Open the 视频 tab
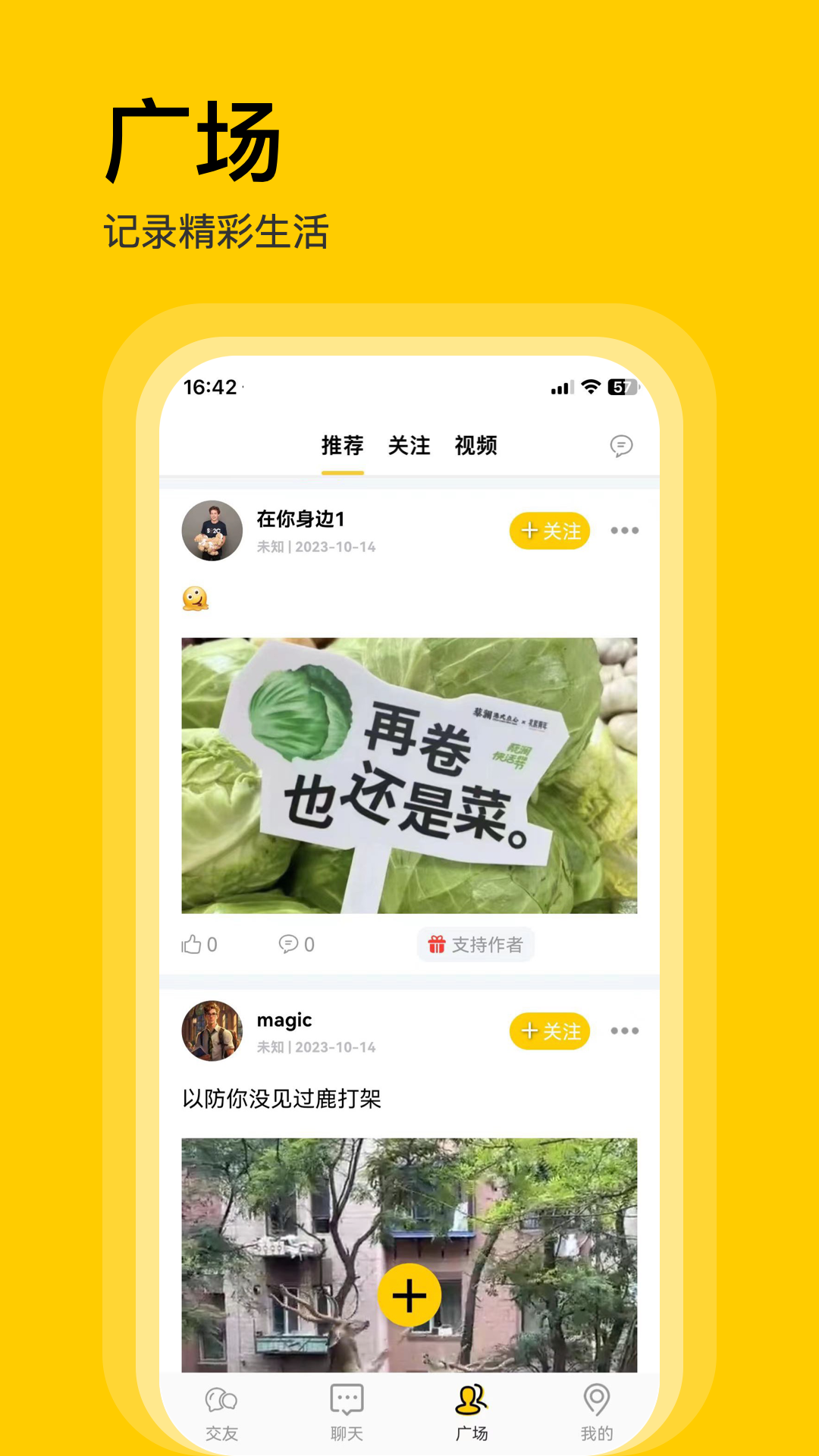Screen dimensions: 819x1456 click(x=476, y=447)
